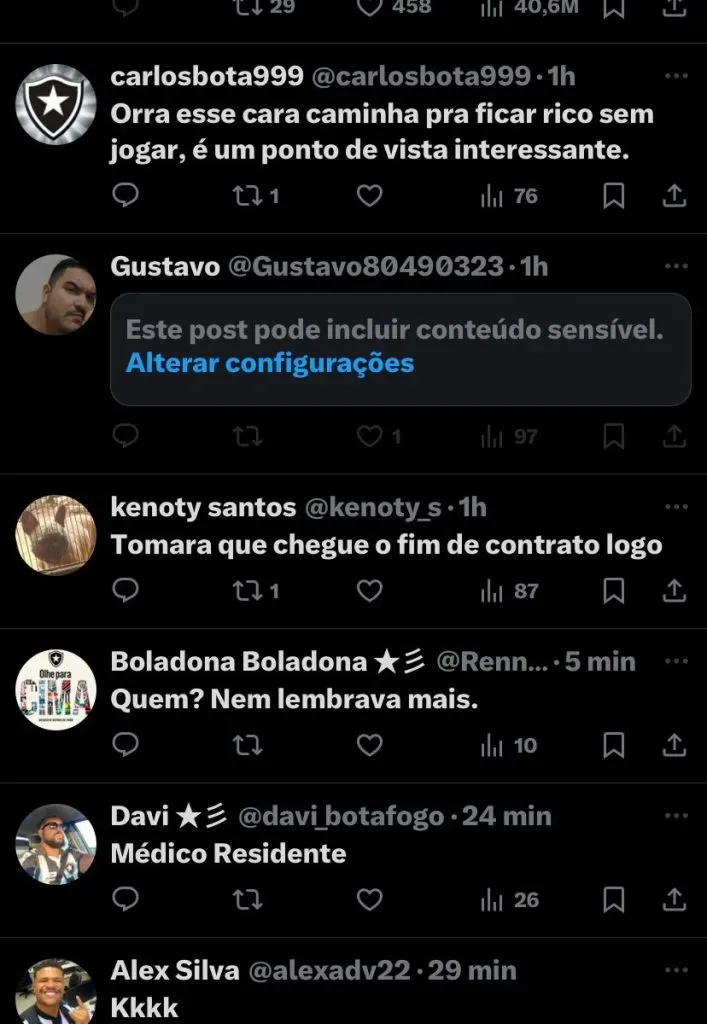Bookmark Boladona Boladona's post
The height and width of the screenshot is (1024, 707).
coord(614,745)
